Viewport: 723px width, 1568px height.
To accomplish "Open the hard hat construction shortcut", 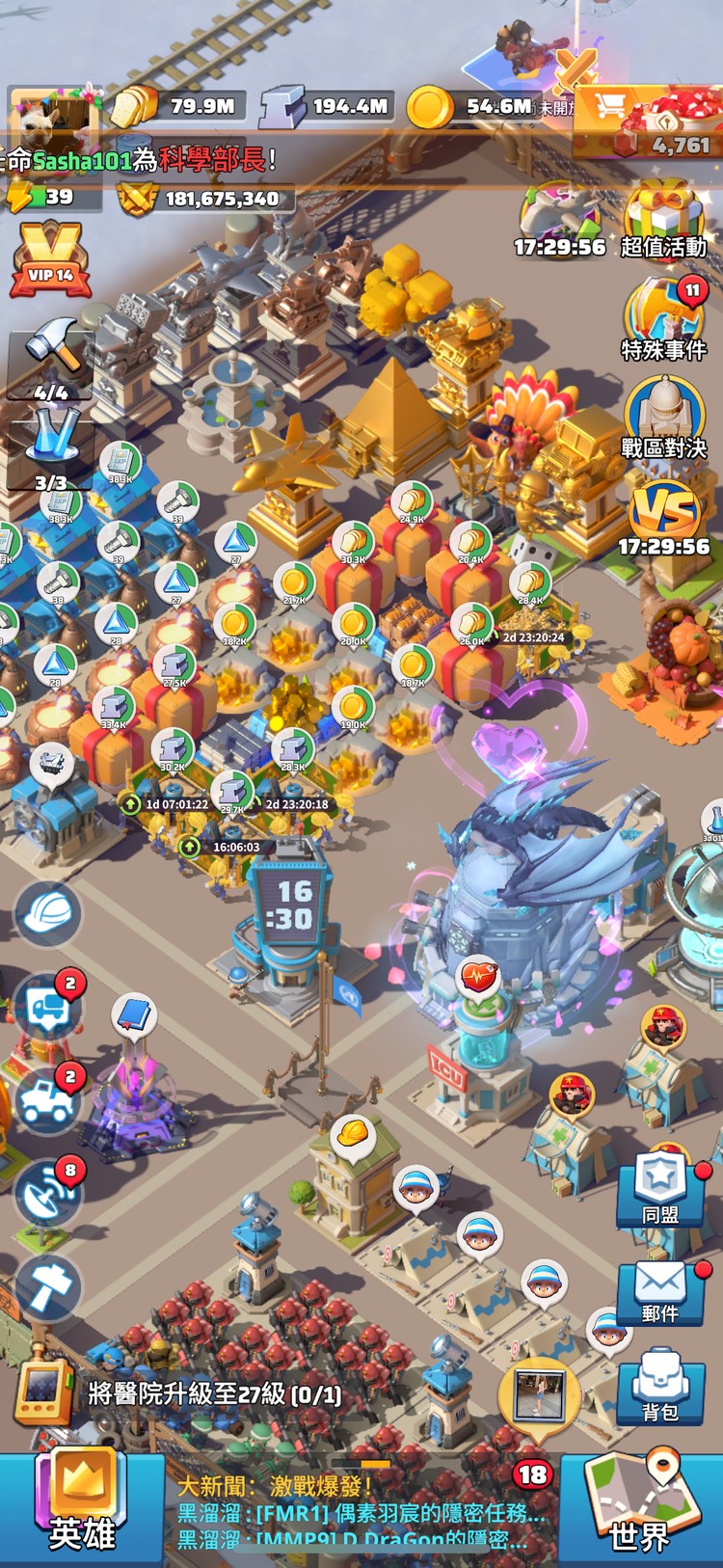I will pyautogui.click(x=47, y=913).
